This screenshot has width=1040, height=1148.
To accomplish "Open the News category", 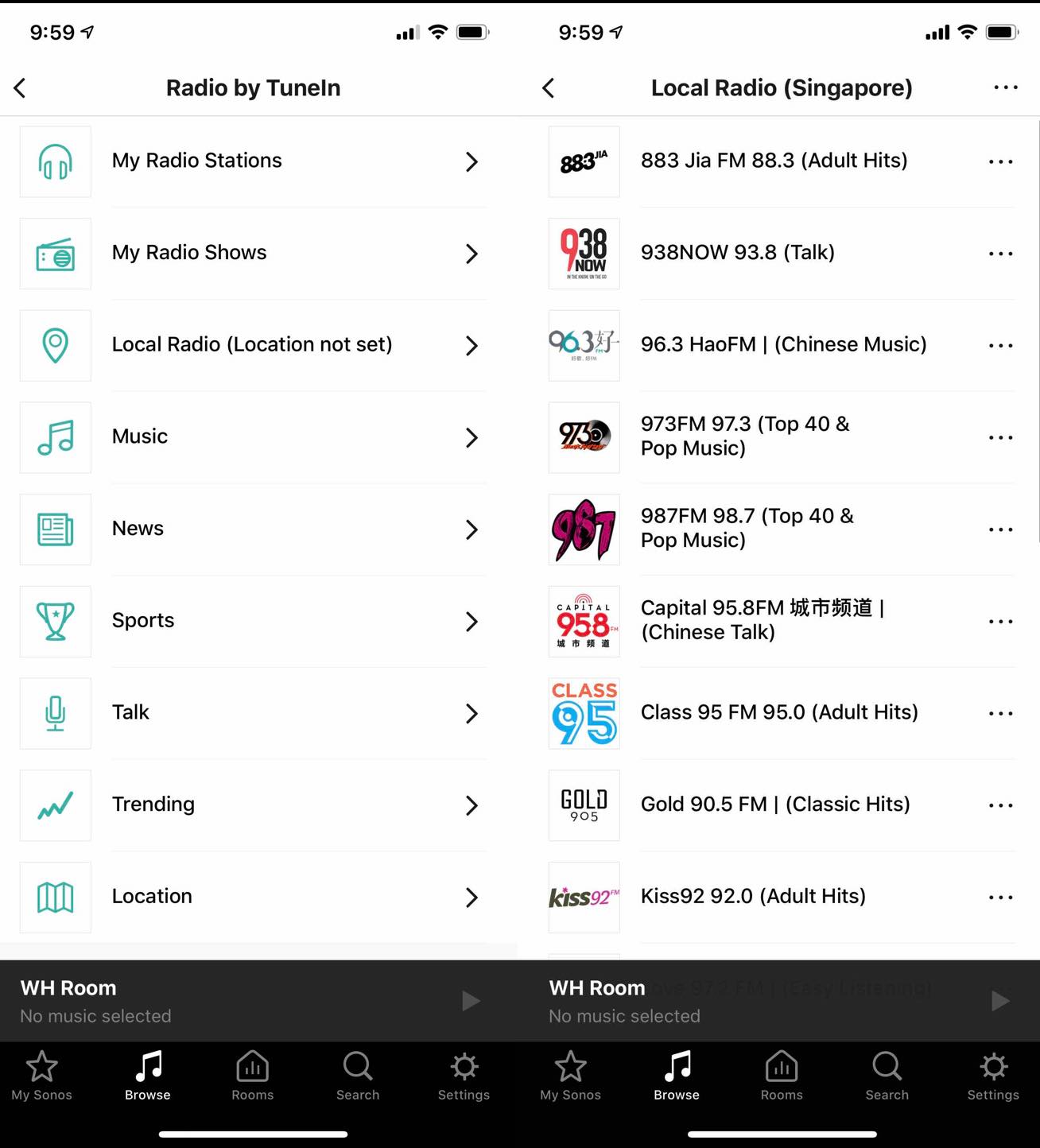I will pos(253,529).
